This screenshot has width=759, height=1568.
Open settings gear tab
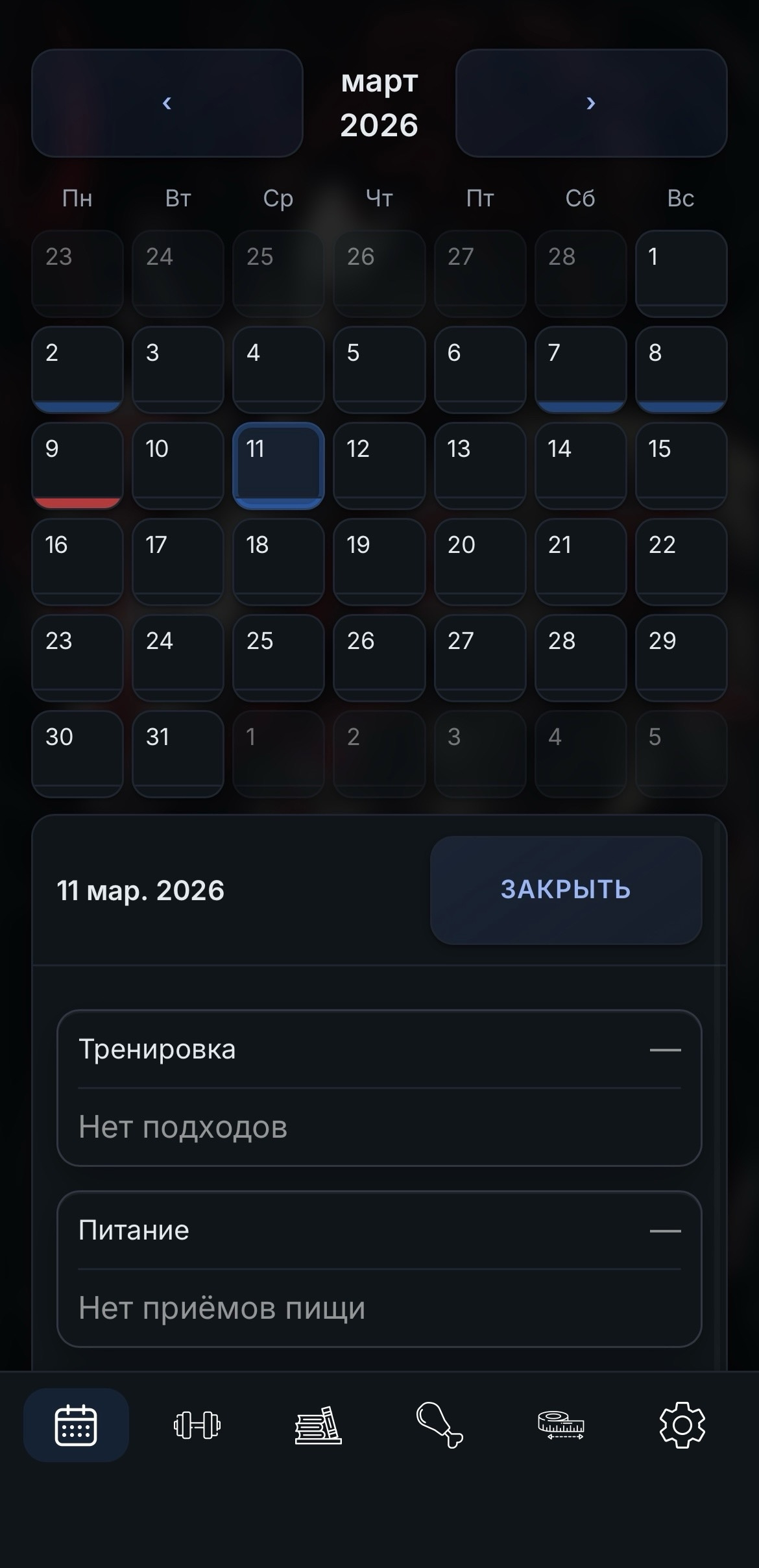click(682, 1426)
